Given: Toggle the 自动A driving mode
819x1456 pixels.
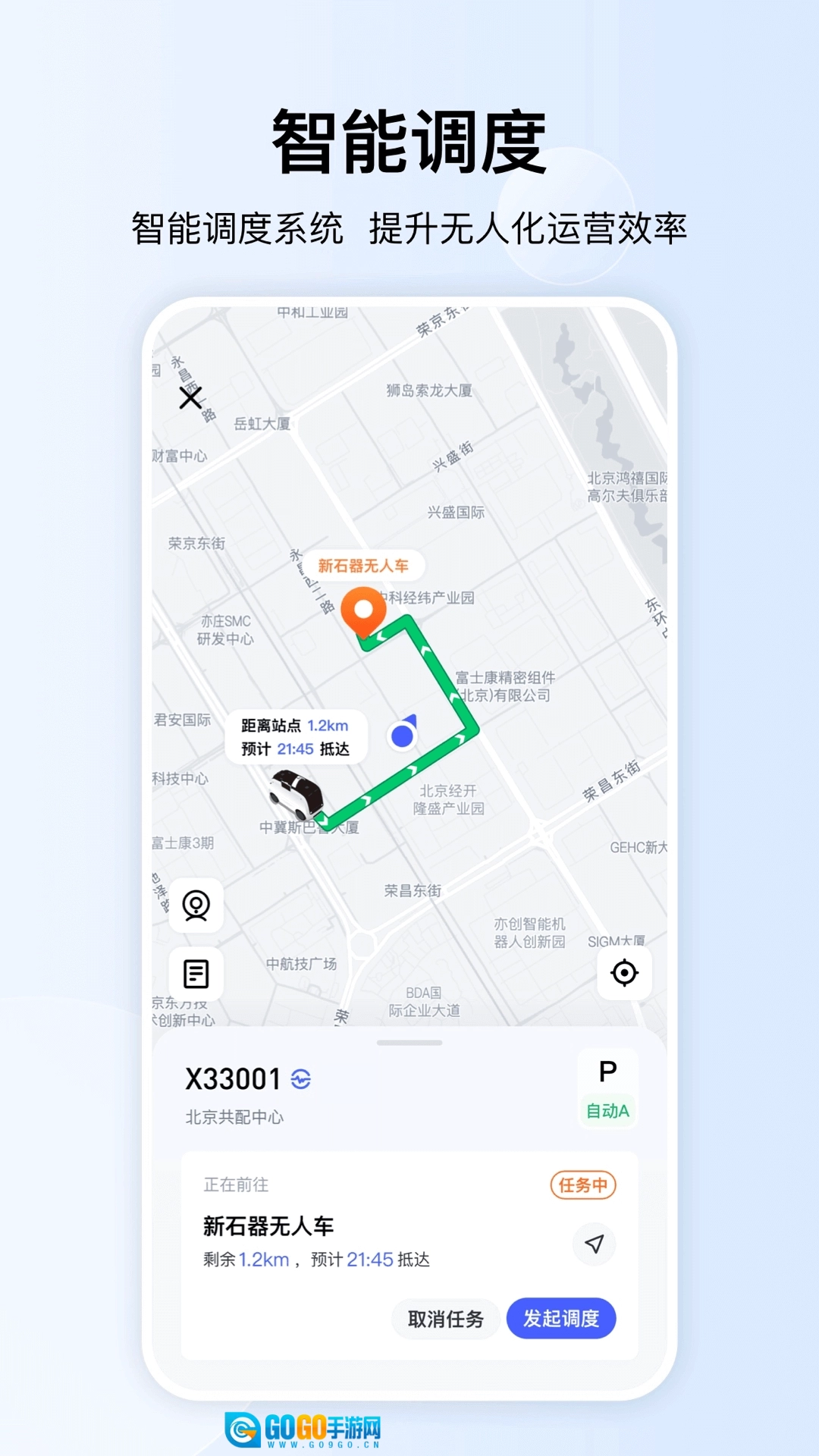Looking at the screenshot, I should 607,1110.
